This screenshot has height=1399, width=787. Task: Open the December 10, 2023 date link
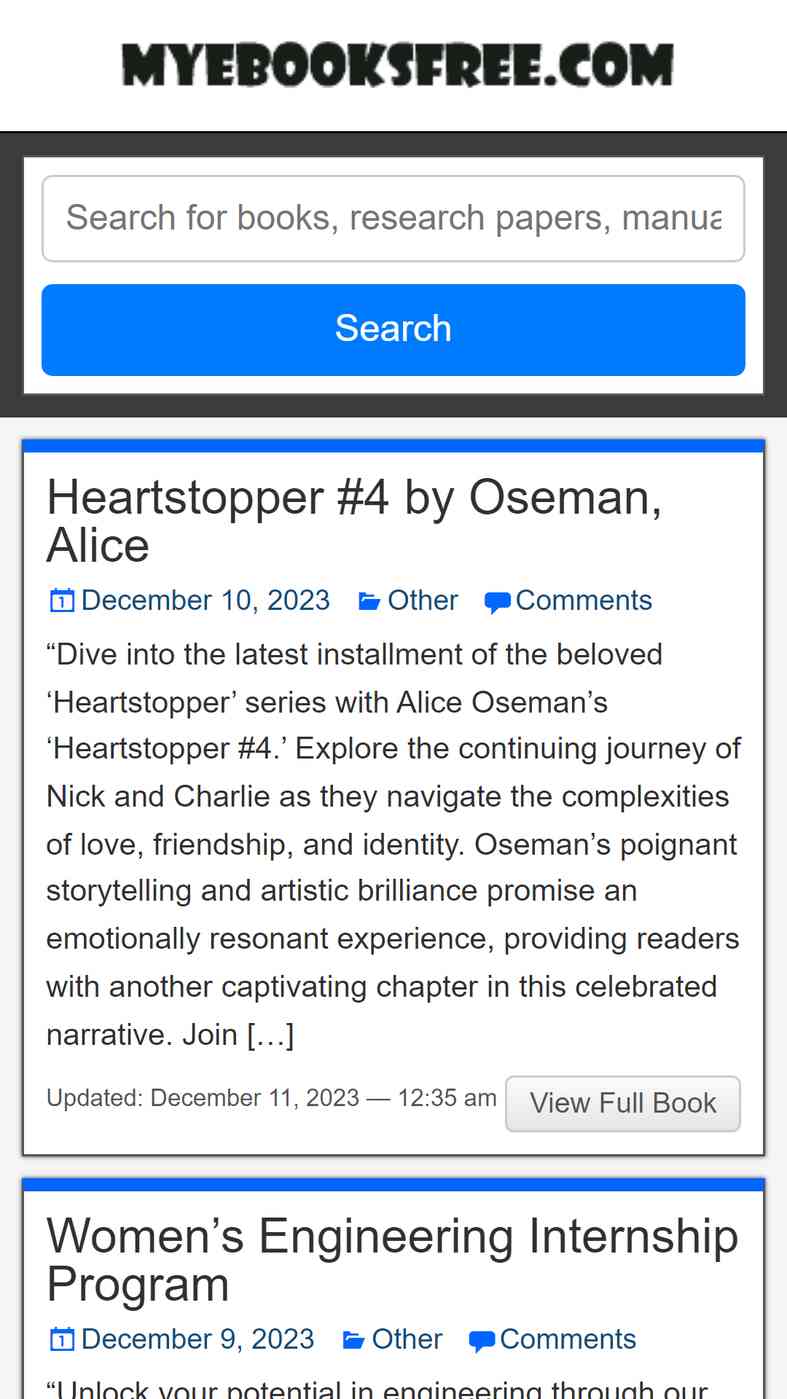pos(205,600)
